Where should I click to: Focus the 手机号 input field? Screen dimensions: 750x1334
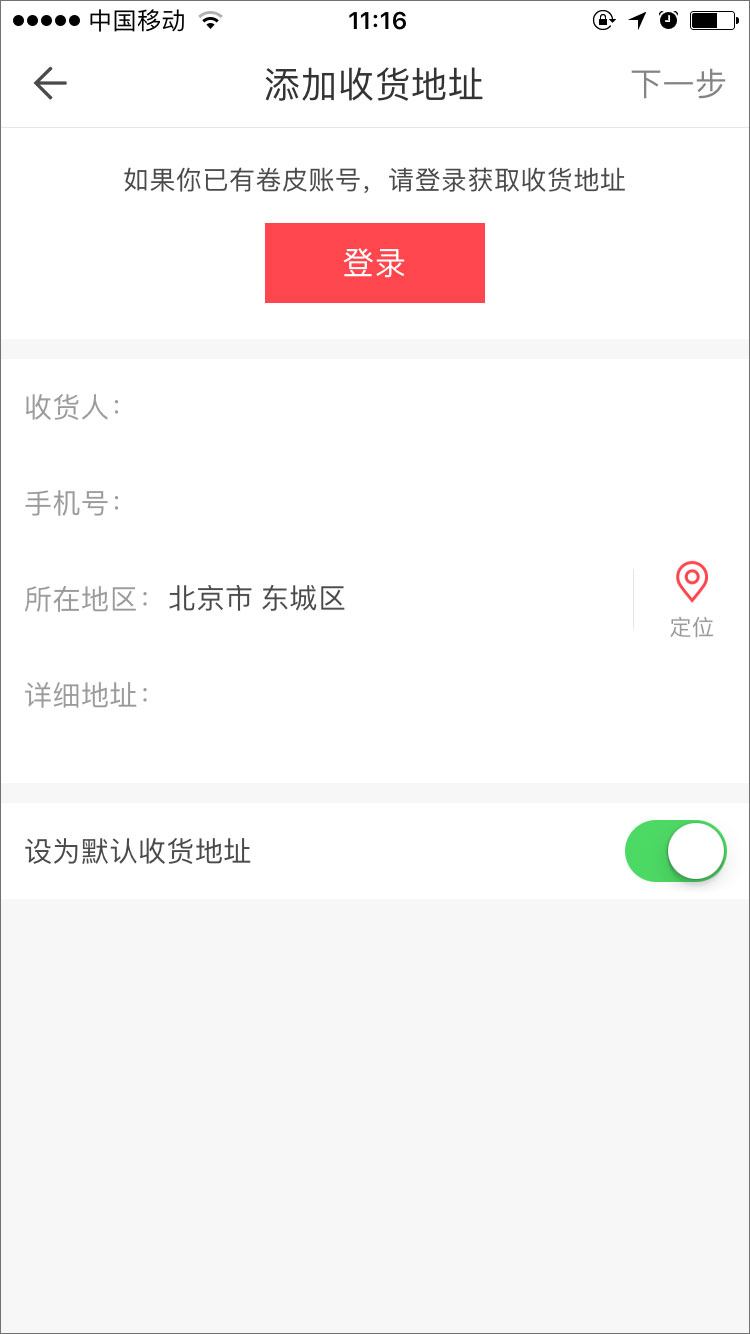click(430, 503)
